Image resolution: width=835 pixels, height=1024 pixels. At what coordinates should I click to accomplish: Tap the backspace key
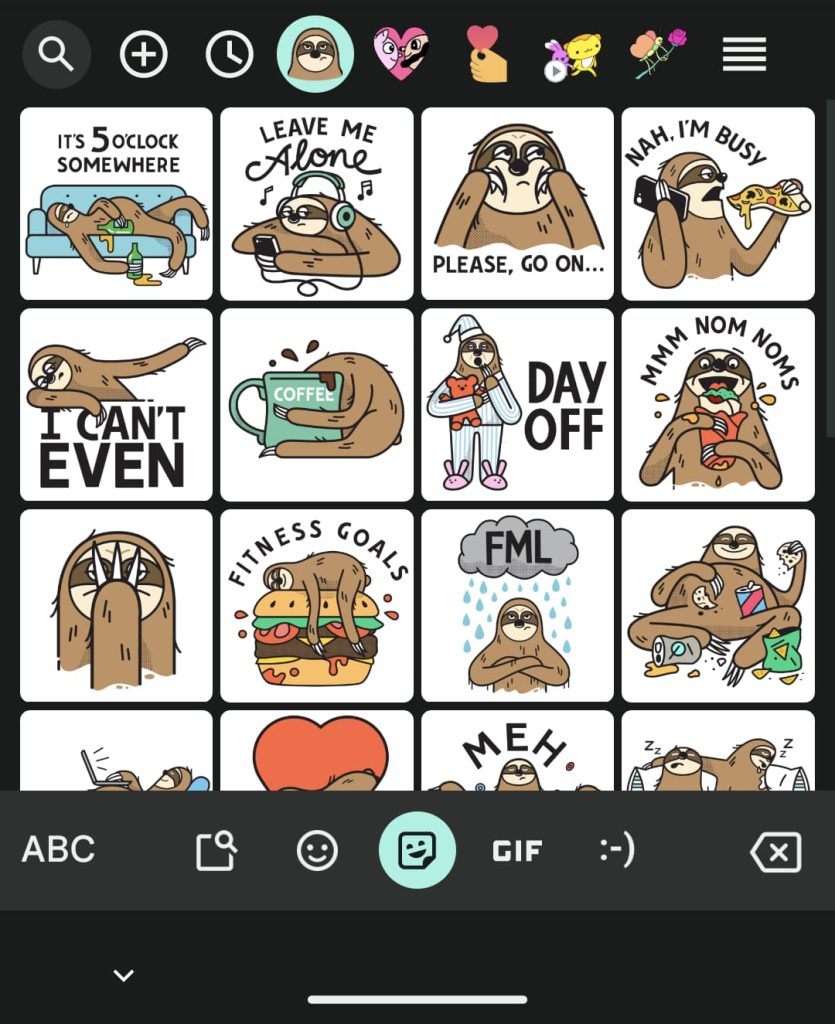776,853
